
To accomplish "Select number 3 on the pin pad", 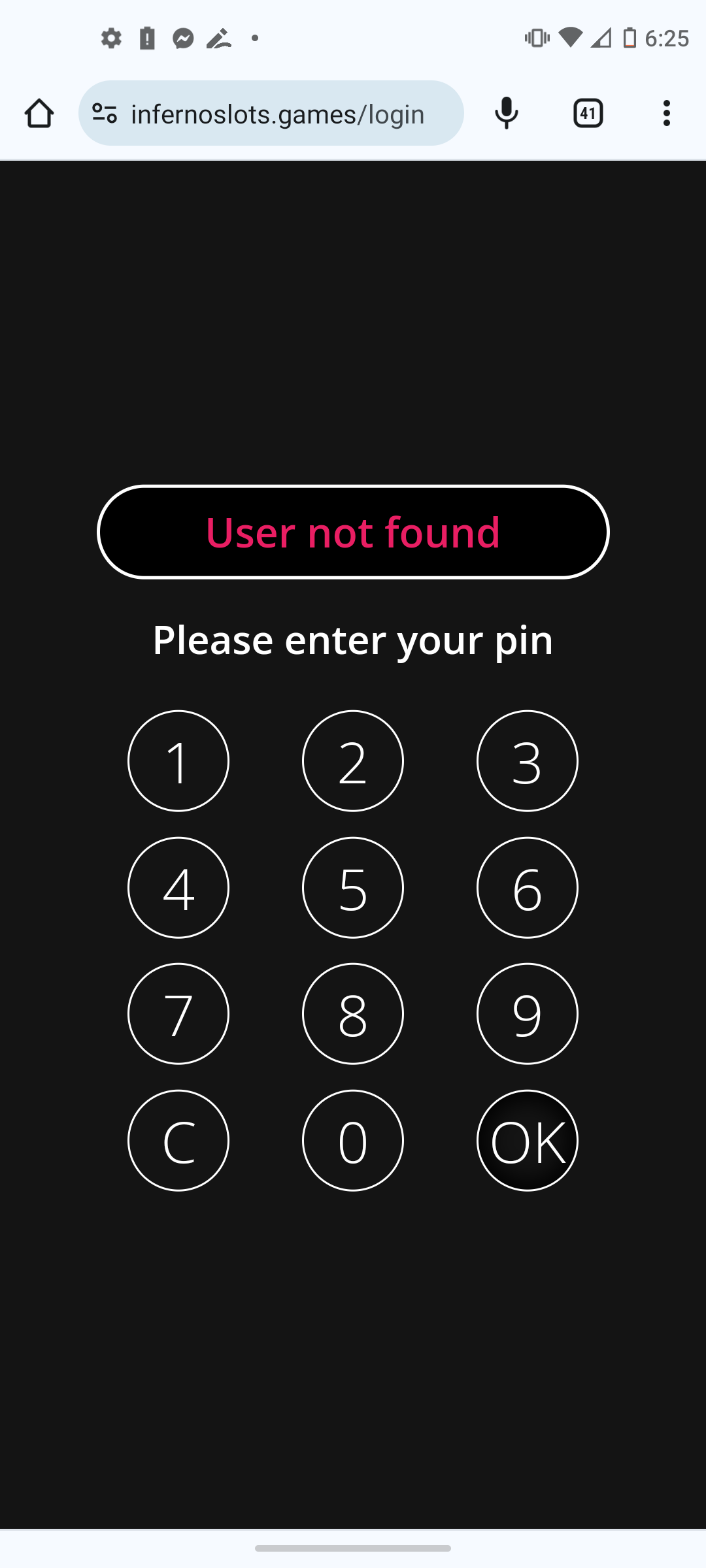I will [528, 761].
